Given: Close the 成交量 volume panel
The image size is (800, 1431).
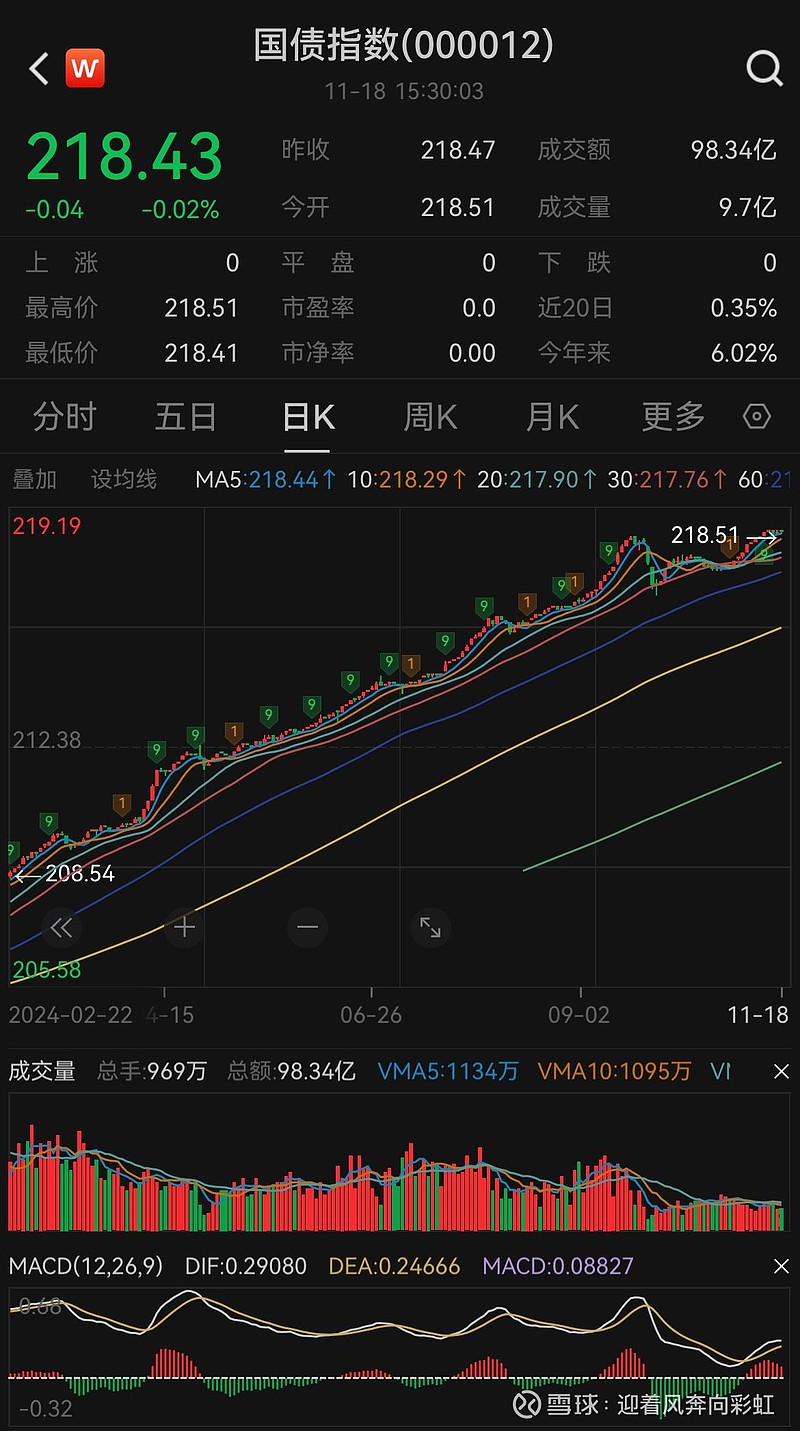Looking at the screenshot, I should [x=781, y=1070].
